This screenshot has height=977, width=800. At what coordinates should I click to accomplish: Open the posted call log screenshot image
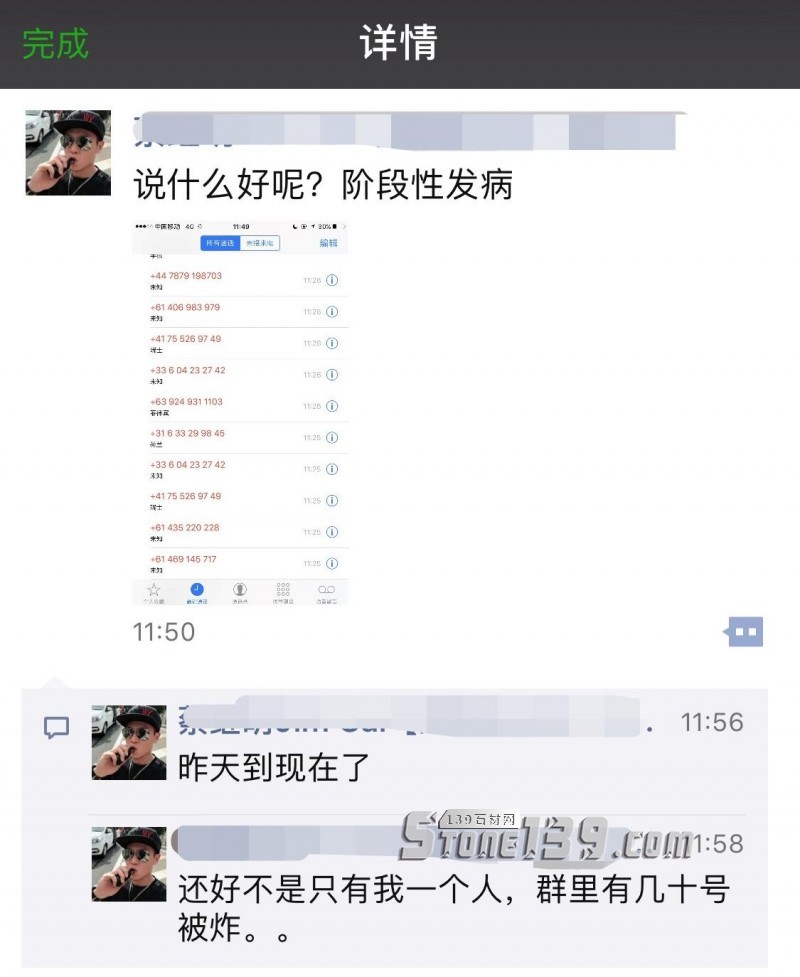[x=241, y=412]
